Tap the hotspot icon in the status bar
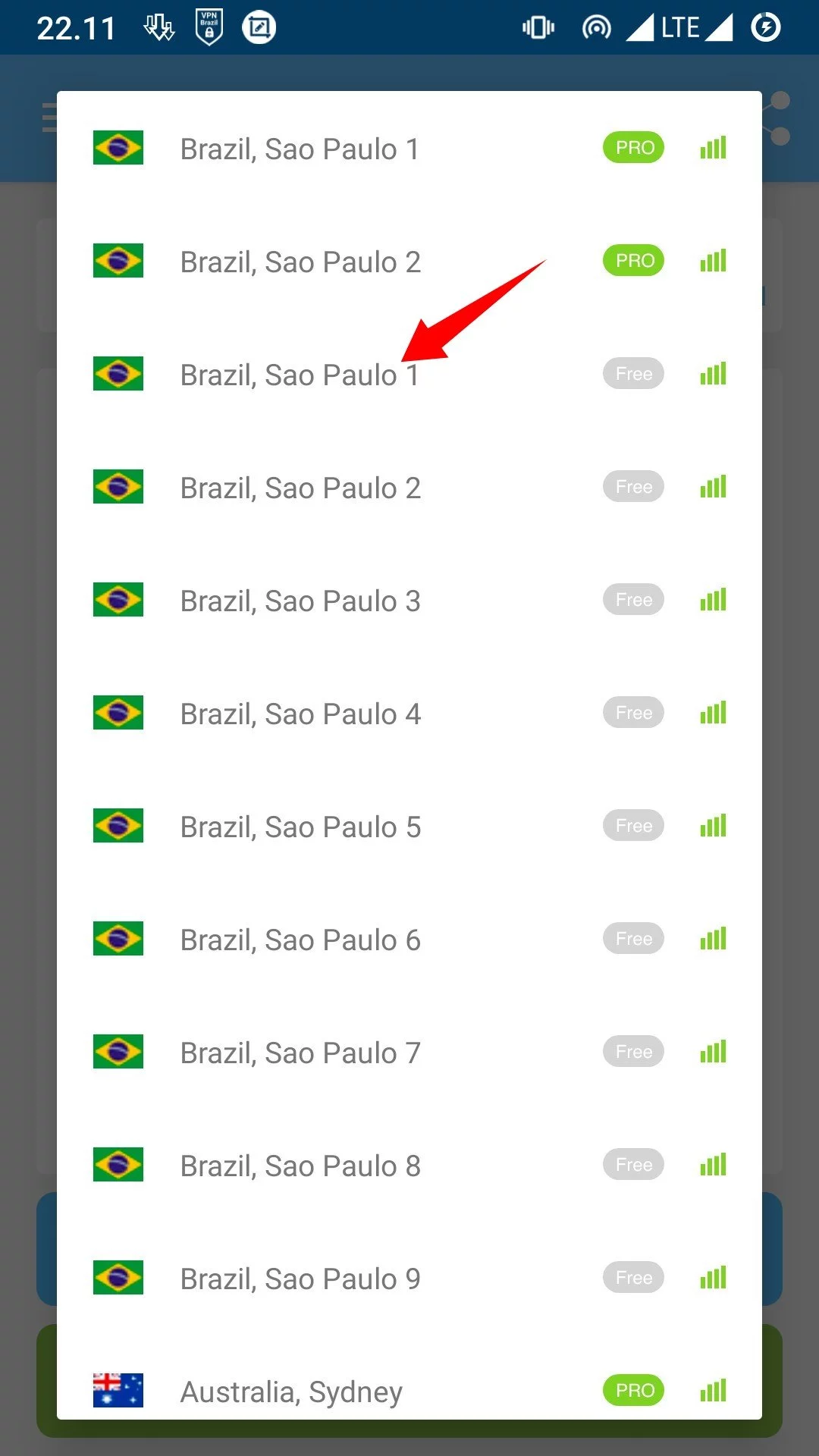 click(597, 27)
